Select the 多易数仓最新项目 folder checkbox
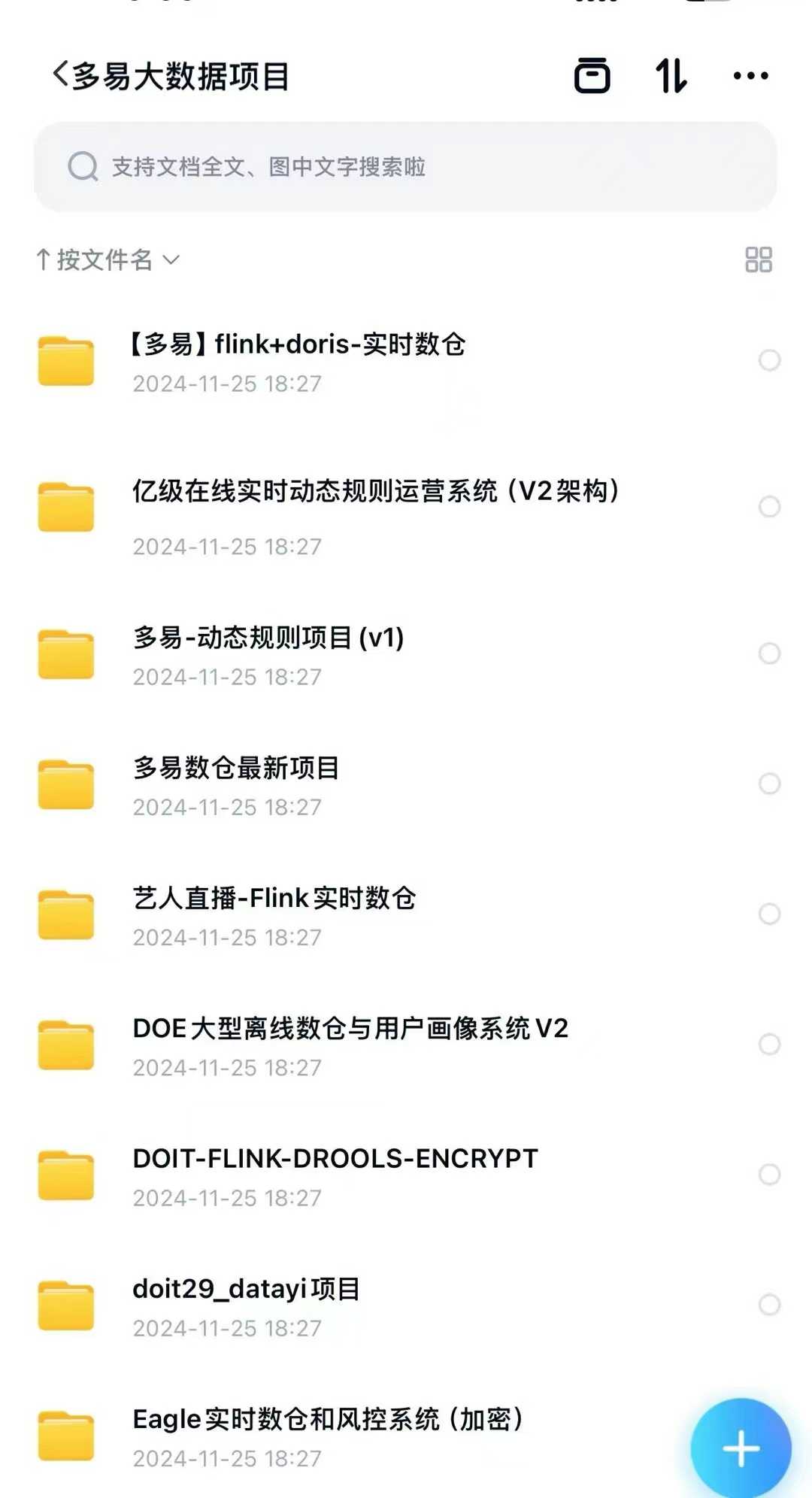 pos(769,784)
